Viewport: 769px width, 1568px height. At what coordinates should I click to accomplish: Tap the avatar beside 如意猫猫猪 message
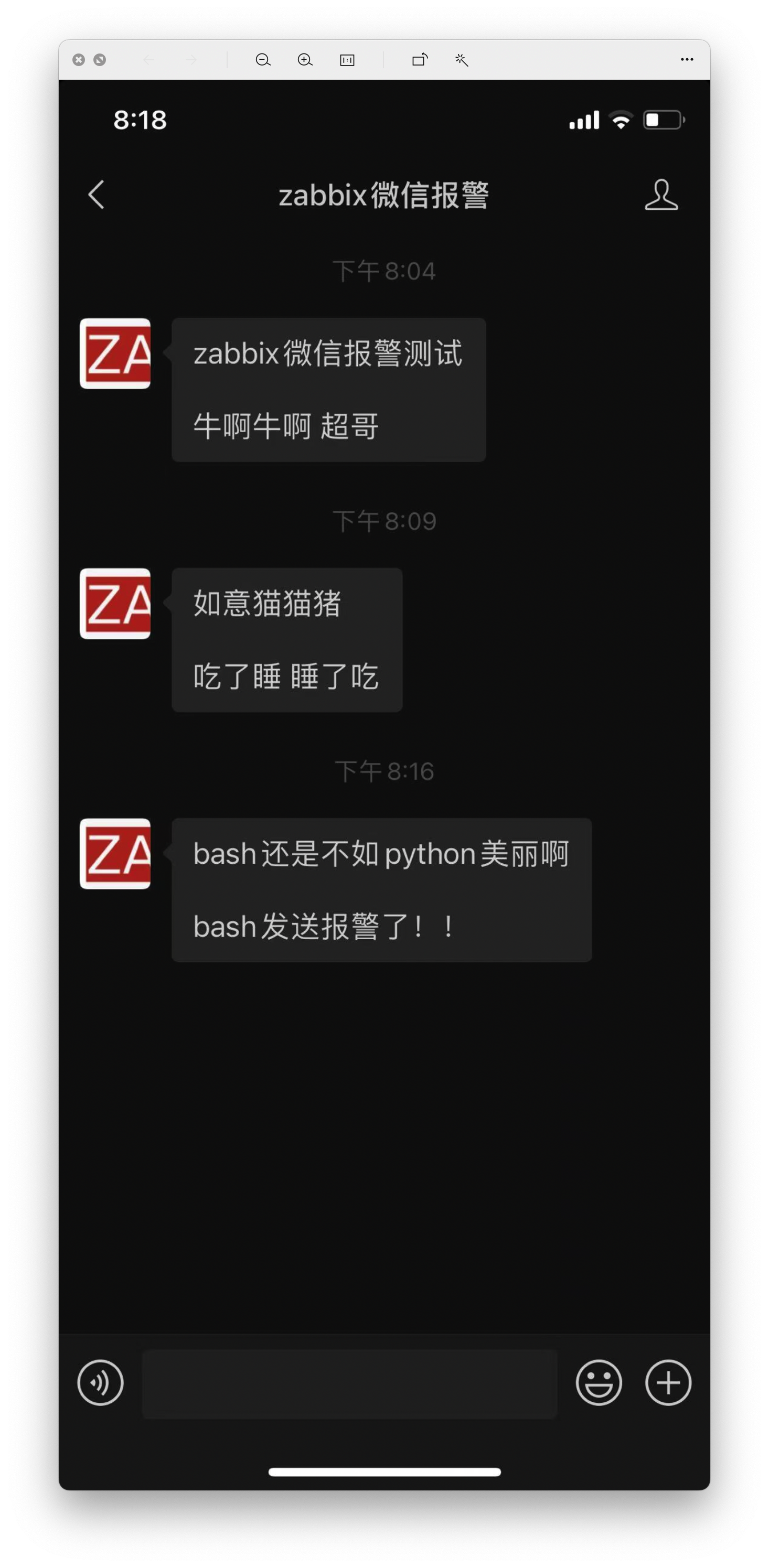pyautogui.click(x=115, y=603)
